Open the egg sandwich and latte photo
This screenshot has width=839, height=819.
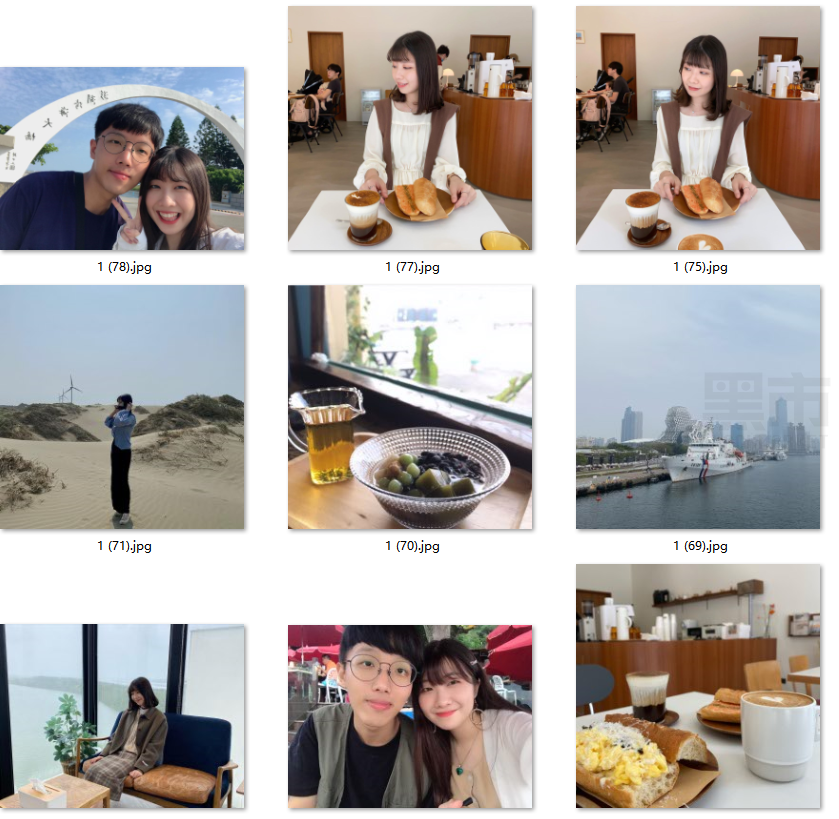point(698,686)
